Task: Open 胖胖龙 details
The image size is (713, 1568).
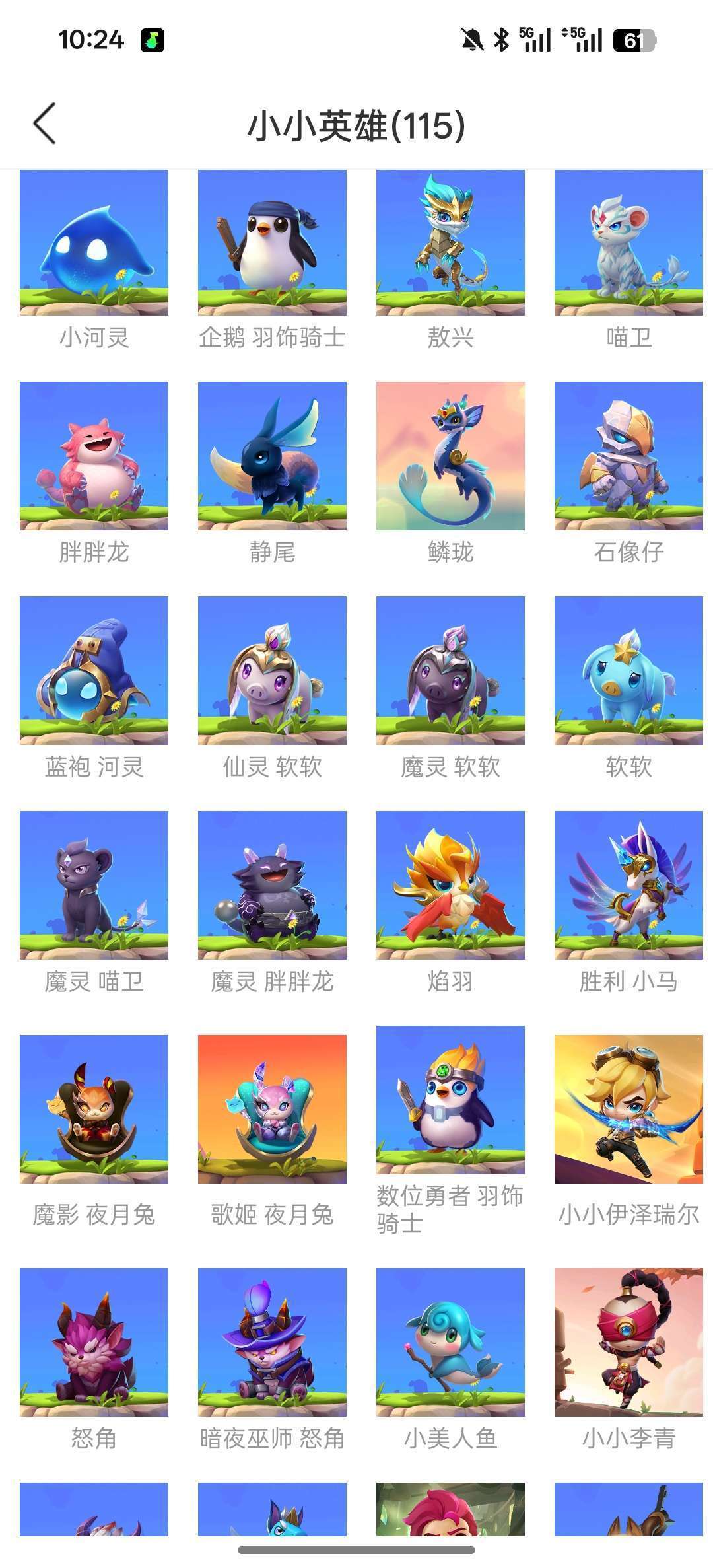Action: coord(94,456)
